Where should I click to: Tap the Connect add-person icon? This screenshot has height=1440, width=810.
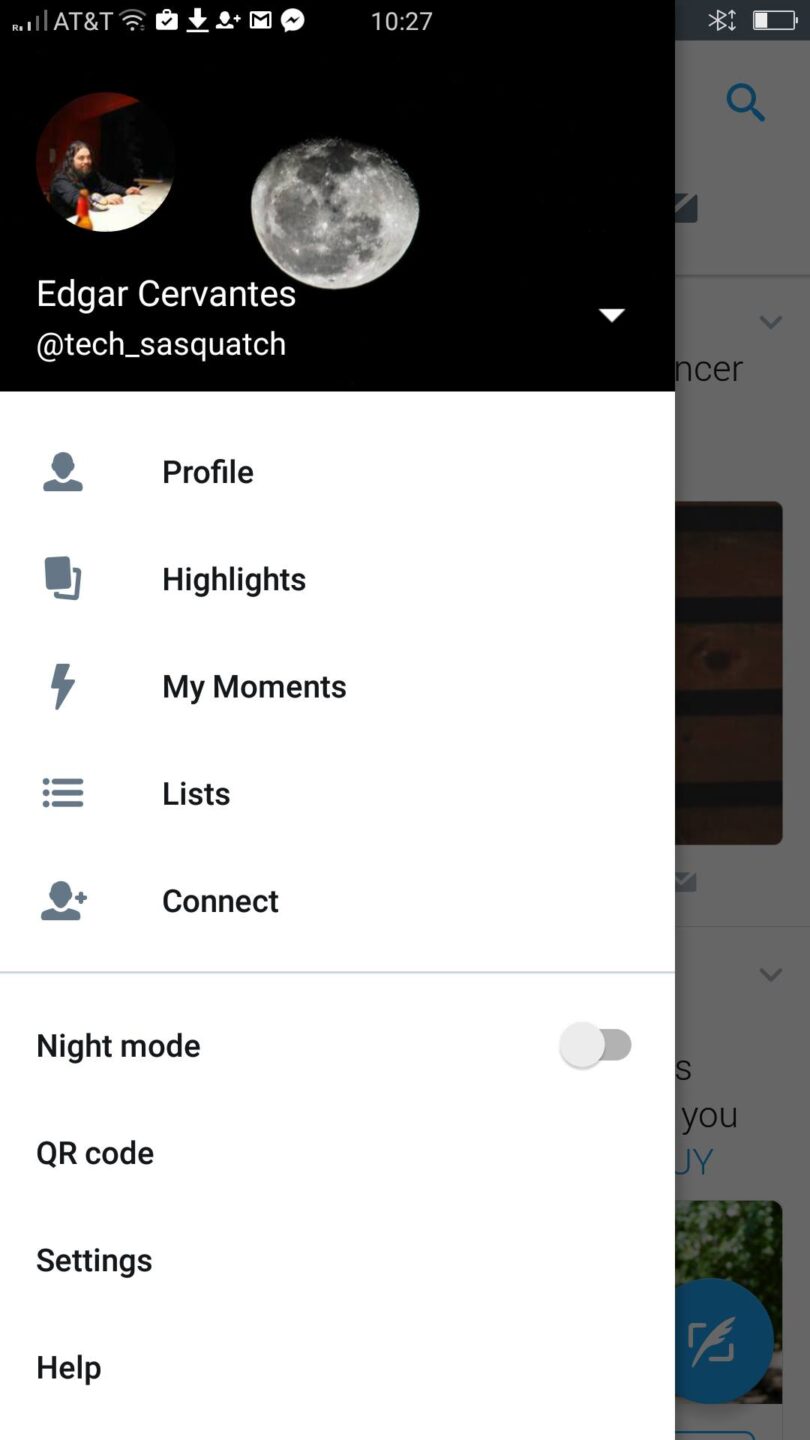click(62, 900)
